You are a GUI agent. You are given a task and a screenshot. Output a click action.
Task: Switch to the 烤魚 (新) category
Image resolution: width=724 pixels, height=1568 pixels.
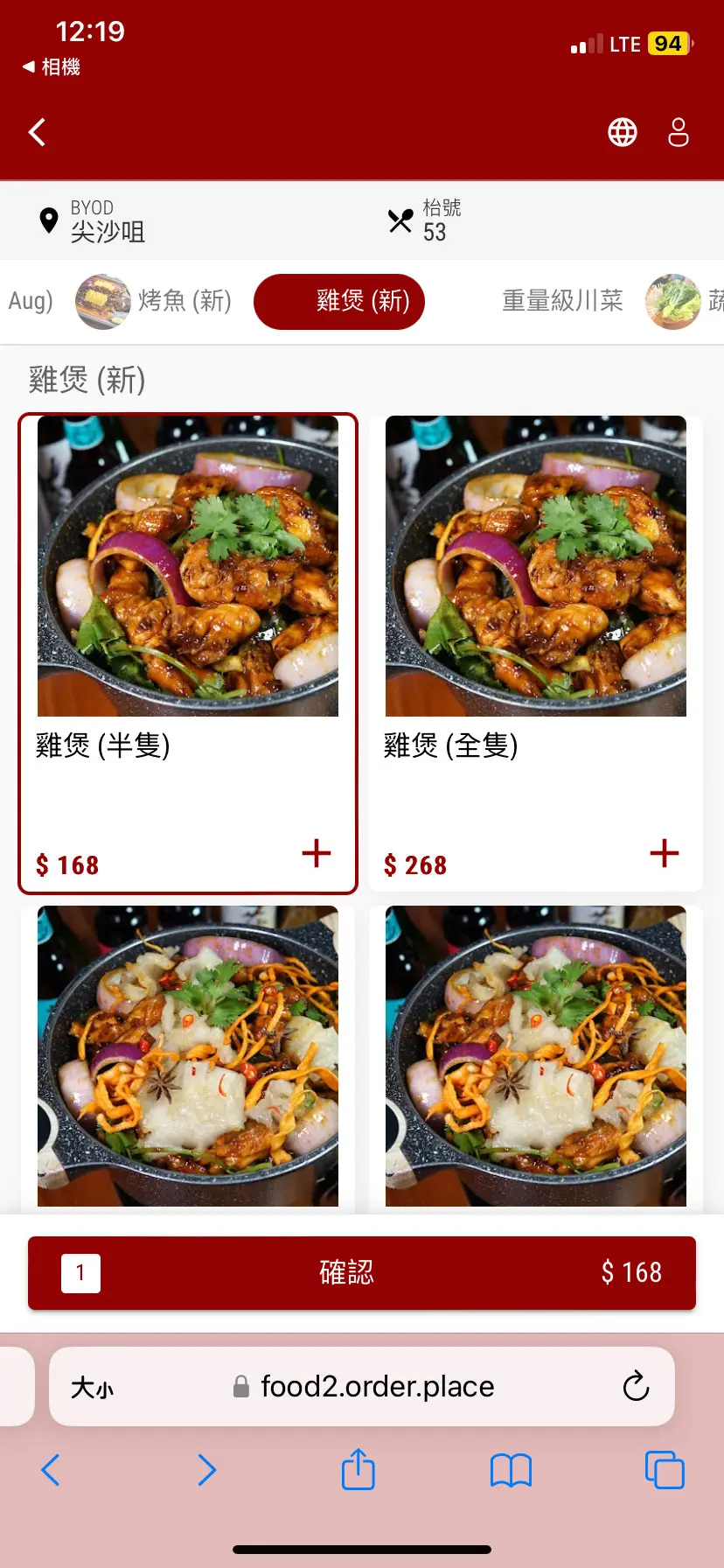click(x=155, y=301)
